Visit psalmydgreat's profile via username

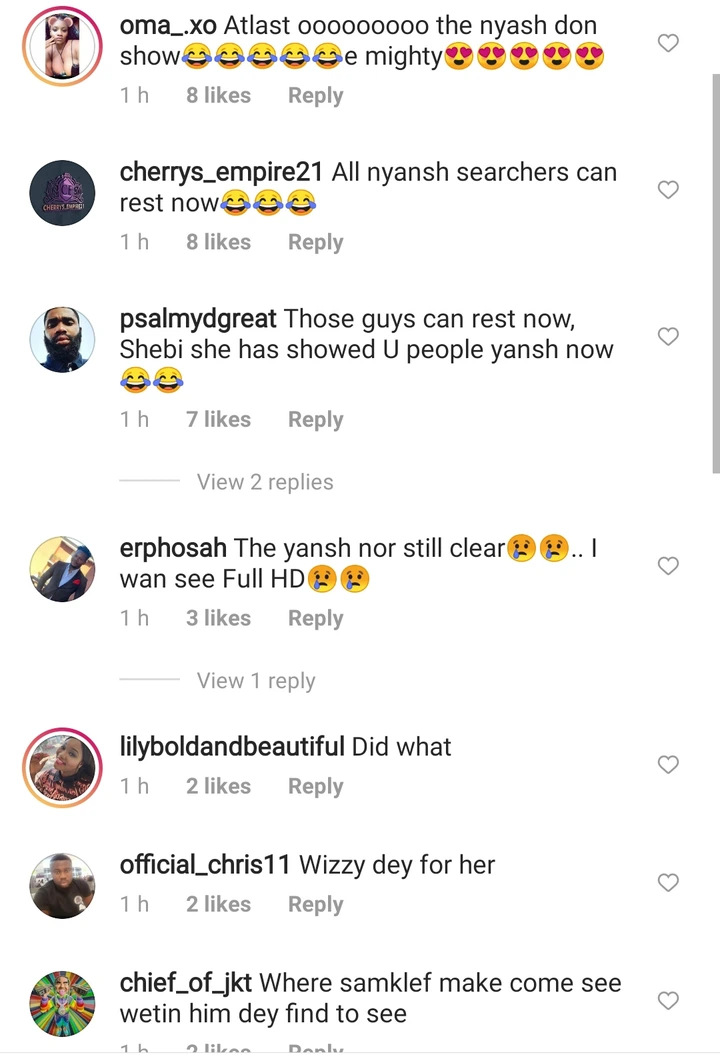pyautogui.click(x=198, y=319)
